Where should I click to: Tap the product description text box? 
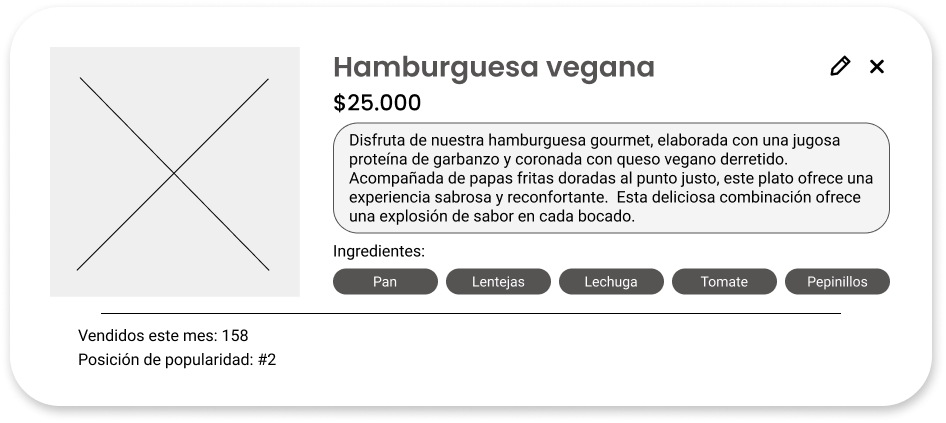[x=610, y=178]
